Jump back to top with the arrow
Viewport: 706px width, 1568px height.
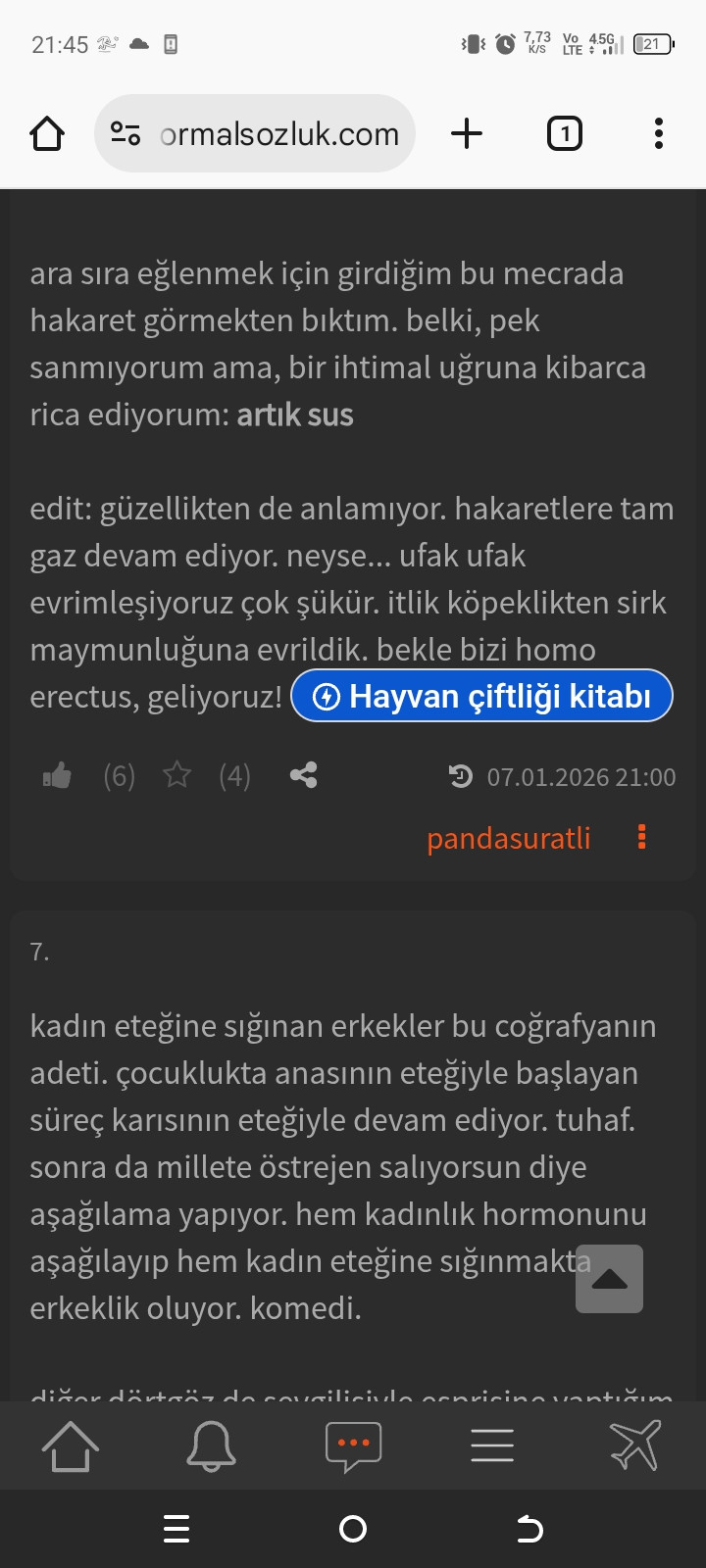coord(609,1278)
